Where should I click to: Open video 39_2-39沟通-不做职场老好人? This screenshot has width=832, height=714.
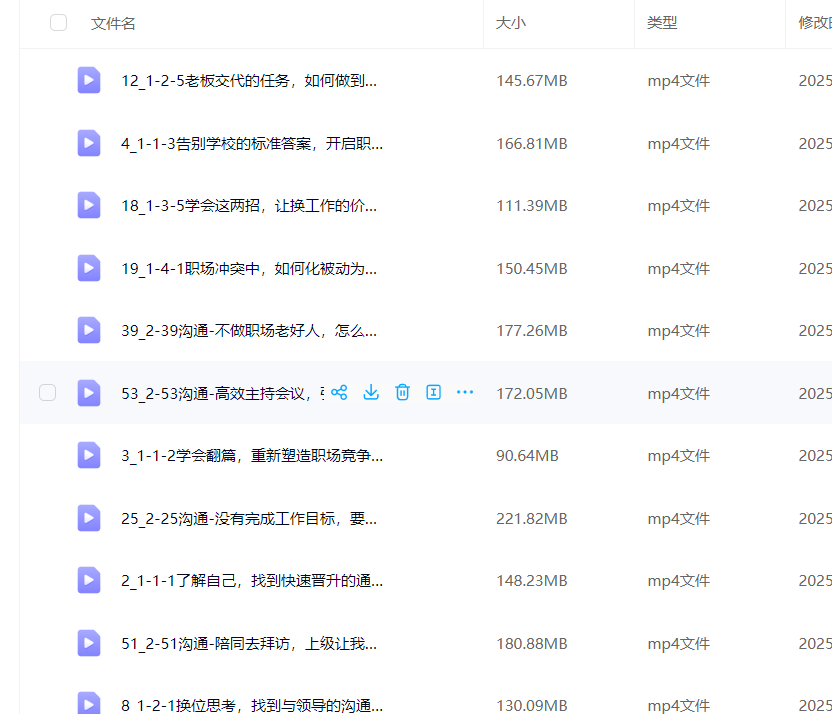pos(248,331)
